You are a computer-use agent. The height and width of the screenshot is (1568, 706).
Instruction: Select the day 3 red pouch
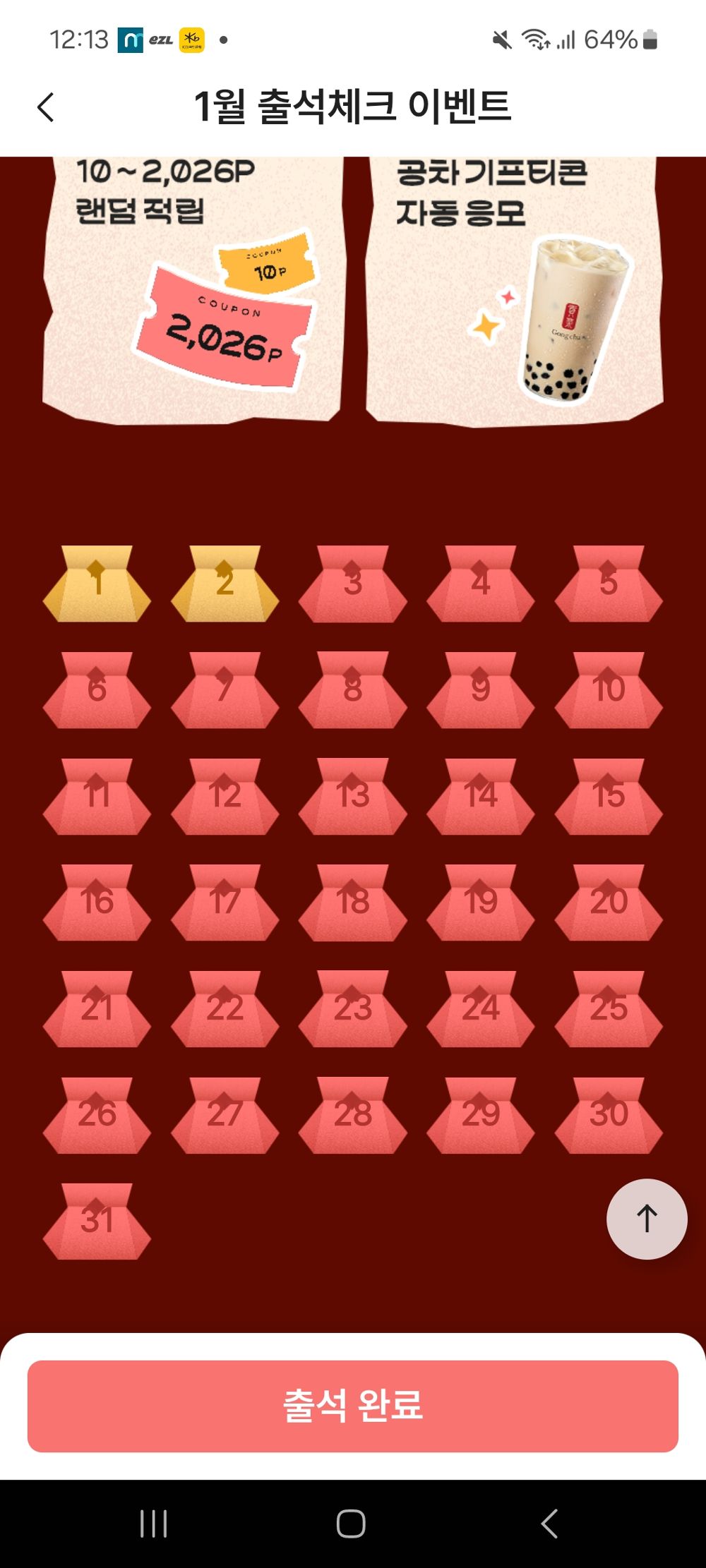353,584
